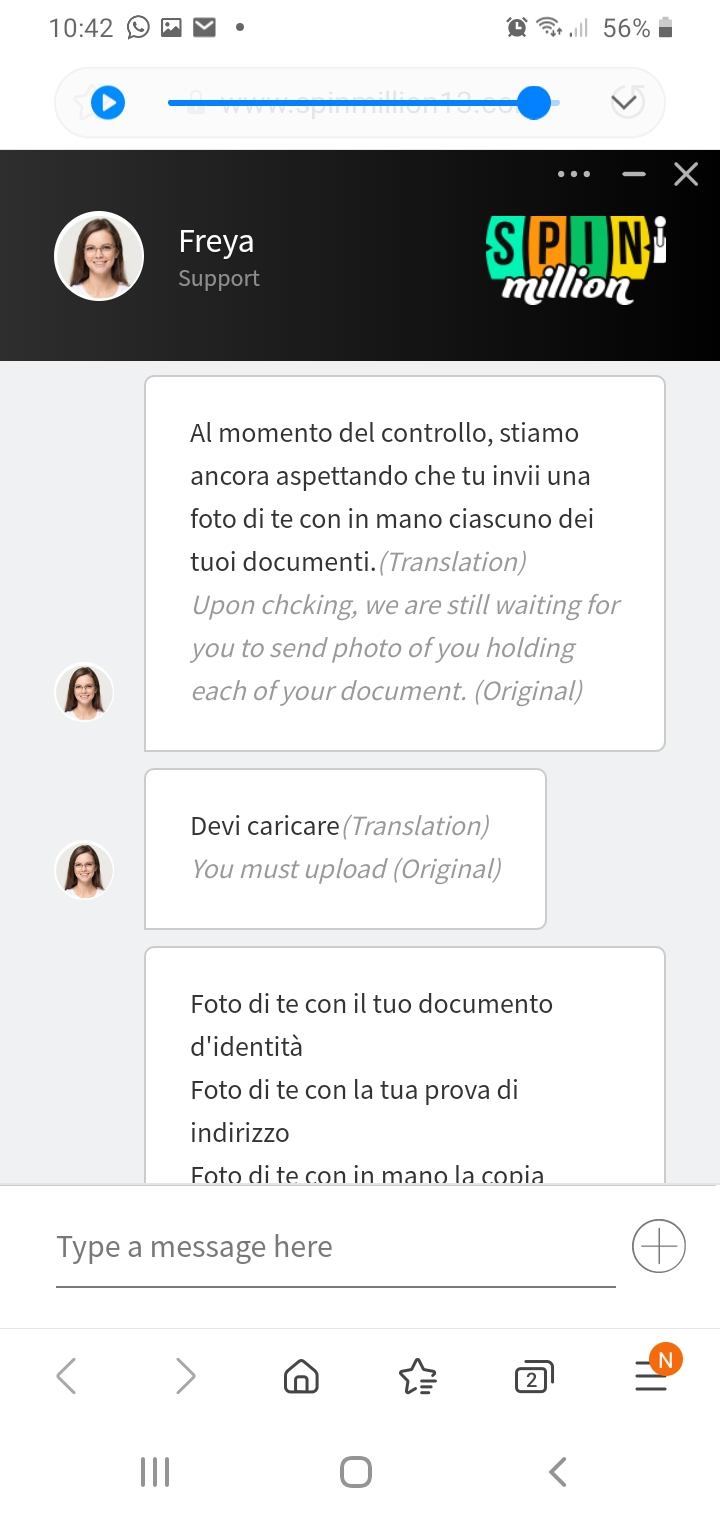Tap the Android recent apps button

click(x=155, y=1471)
